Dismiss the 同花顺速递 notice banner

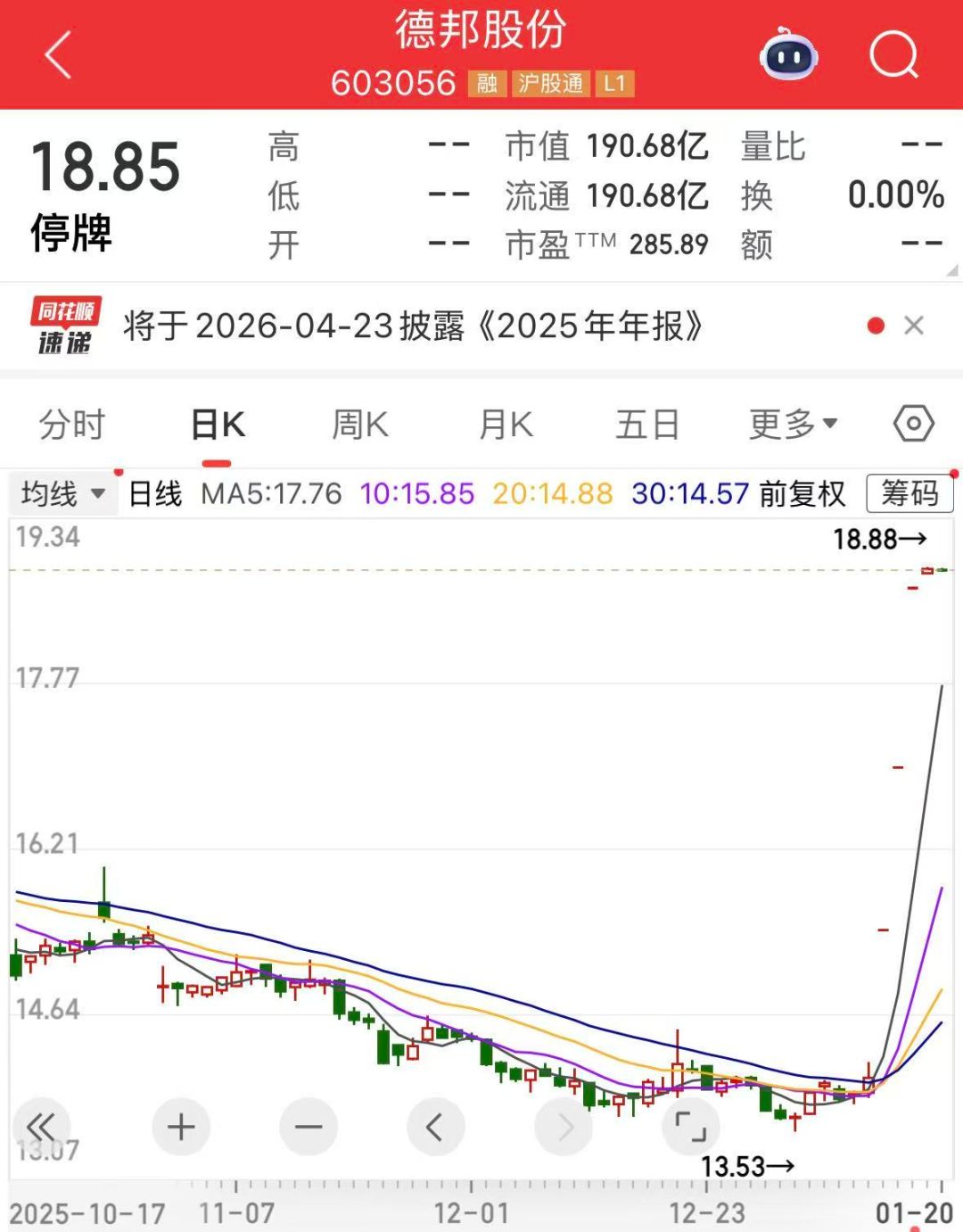914,326
